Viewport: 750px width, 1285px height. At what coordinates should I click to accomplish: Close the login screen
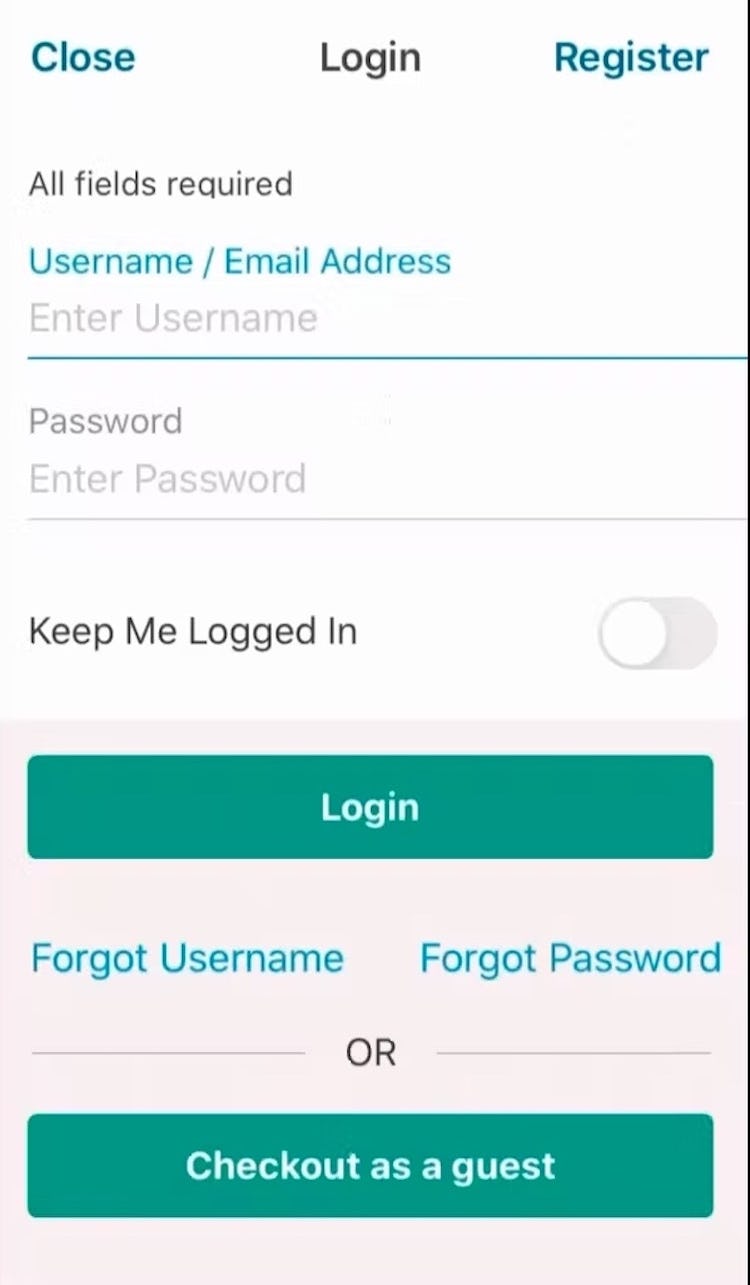pyautogui.click(x=83, y=57)
